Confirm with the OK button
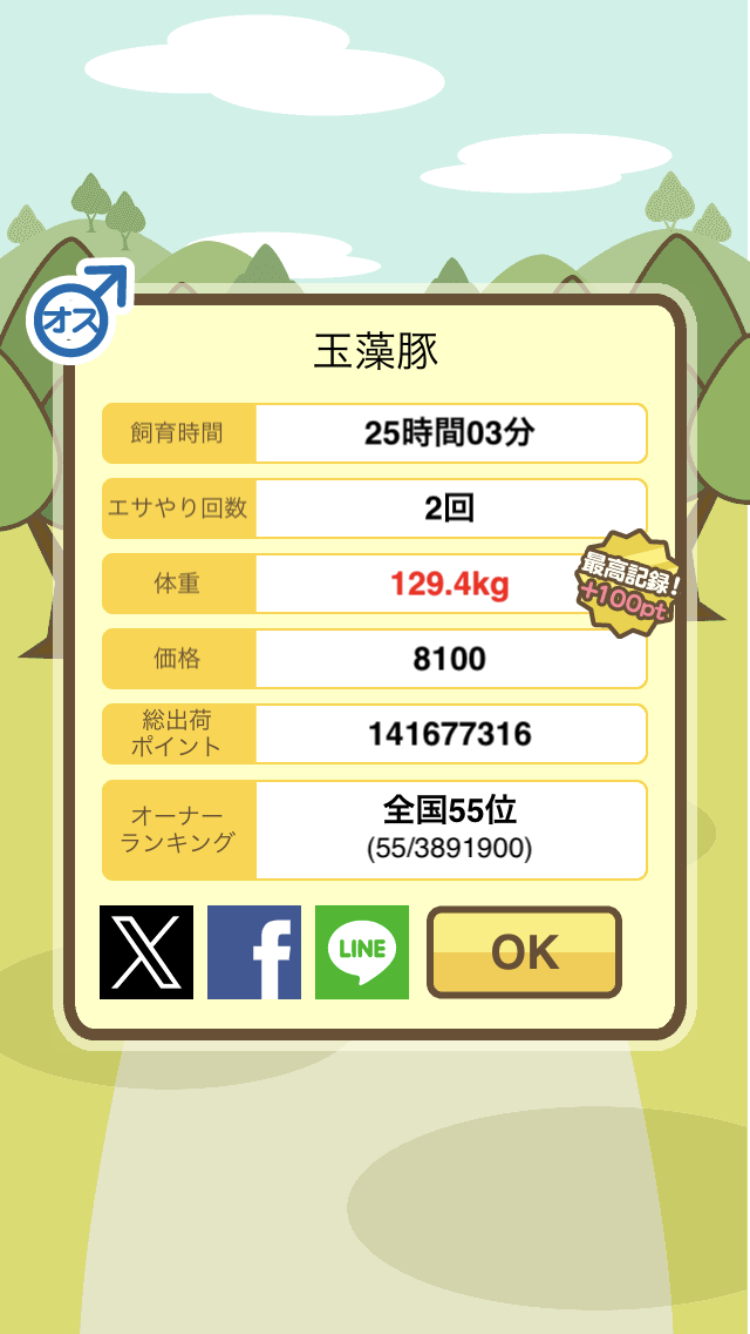Viewport: 750px width, 1334px height. (x=524, y=952)
